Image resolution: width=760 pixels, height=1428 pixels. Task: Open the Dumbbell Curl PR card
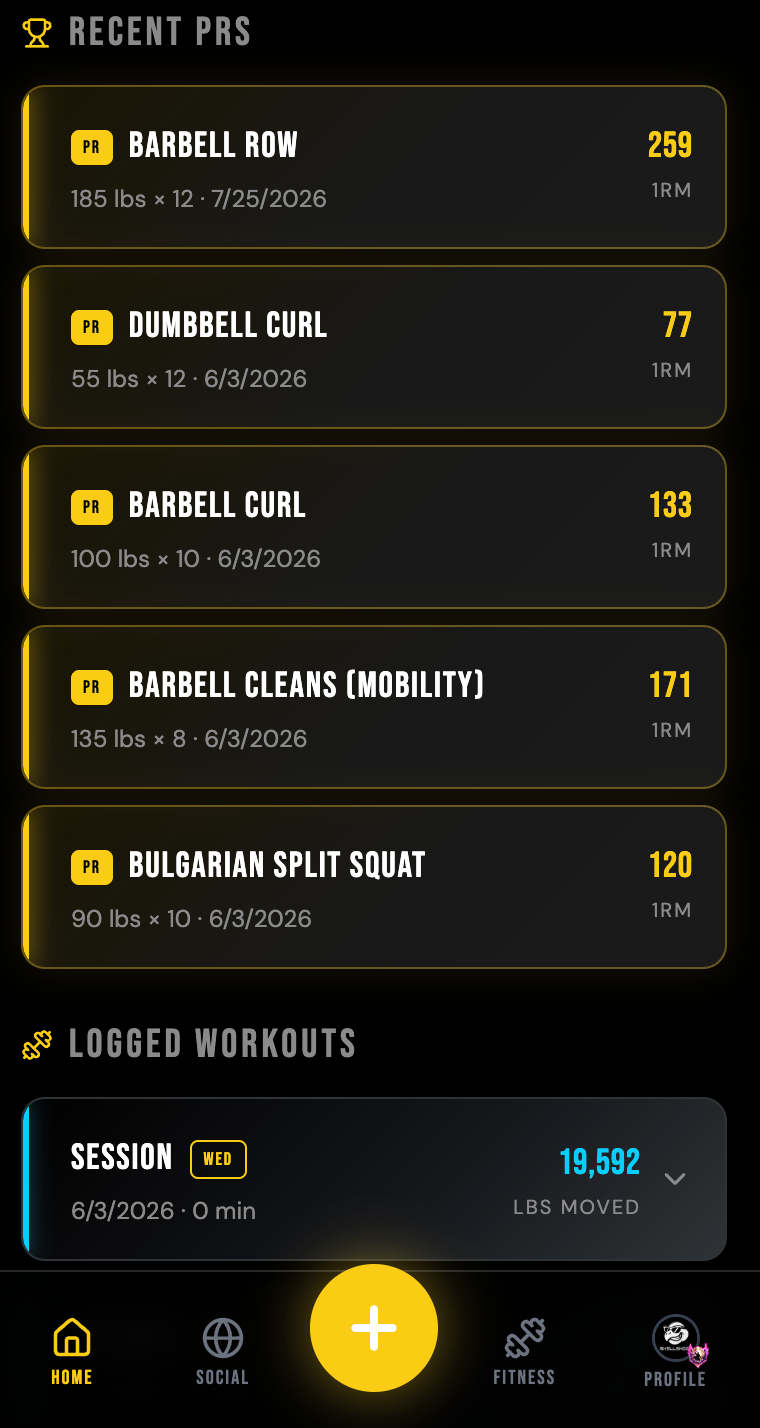click(374, 347)
